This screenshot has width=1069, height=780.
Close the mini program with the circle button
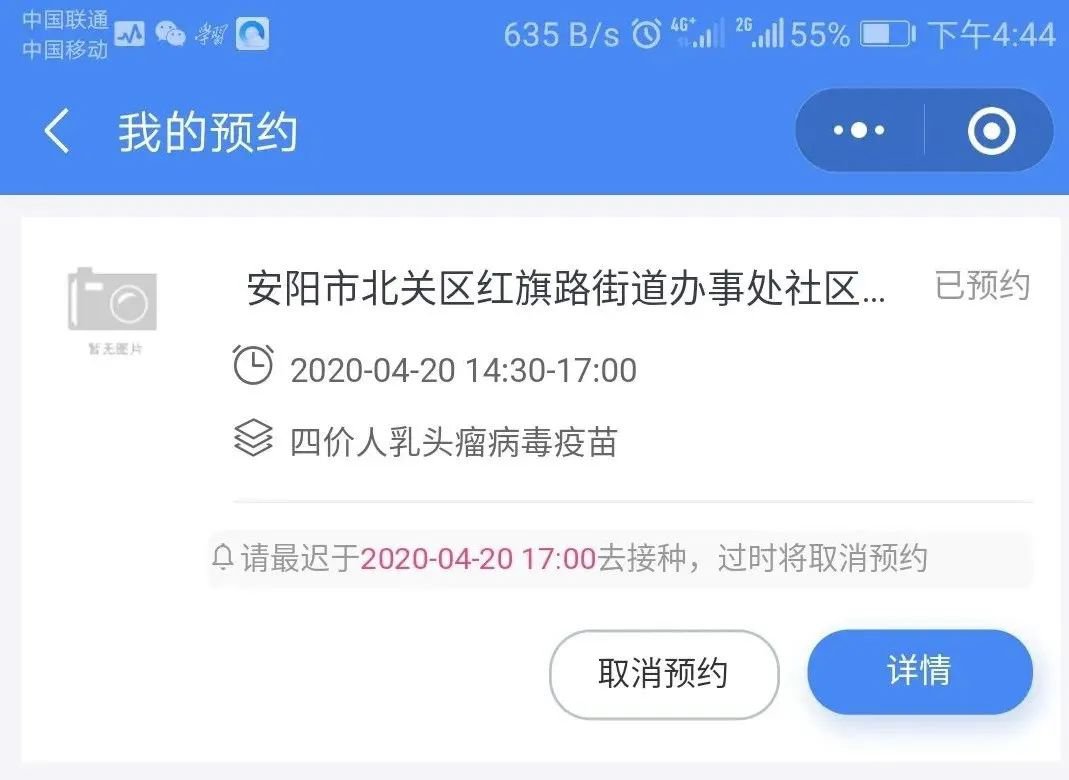click(x=990, y=131)
